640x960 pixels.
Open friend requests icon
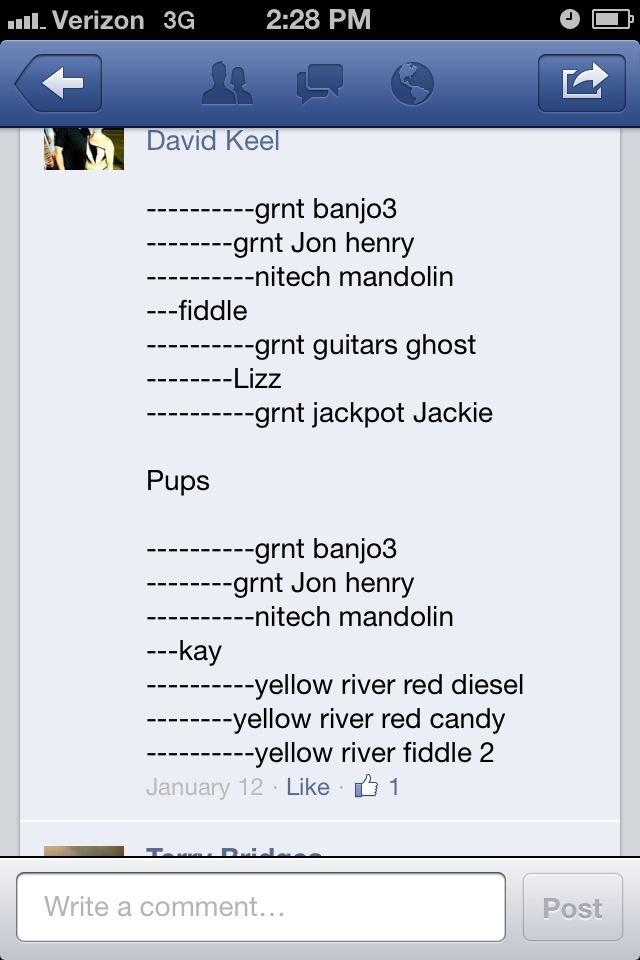pos(227,84)
